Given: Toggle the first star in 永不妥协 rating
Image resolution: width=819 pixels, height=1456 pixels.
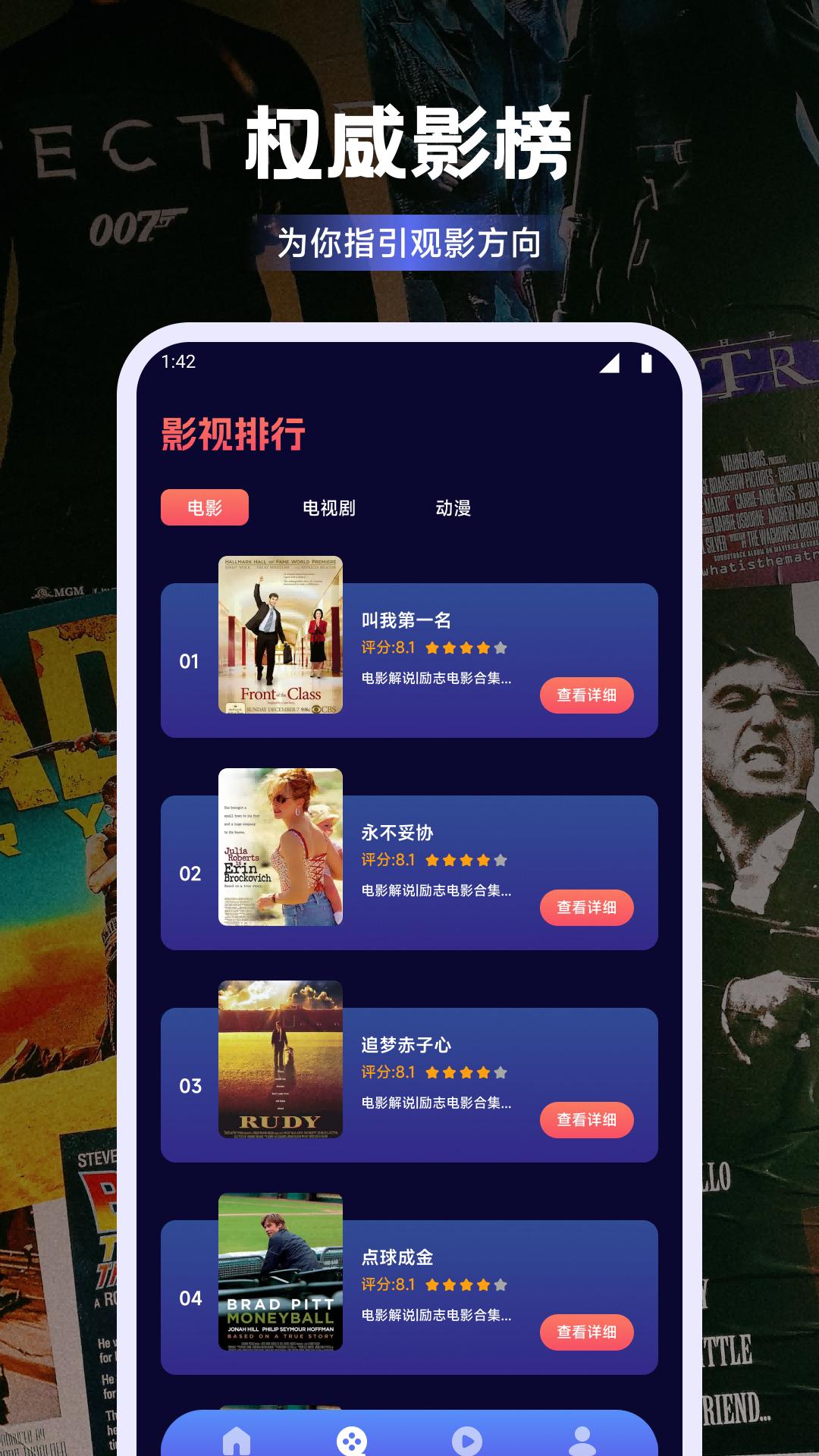Looking at the screenshot, I should coord(432,861).
